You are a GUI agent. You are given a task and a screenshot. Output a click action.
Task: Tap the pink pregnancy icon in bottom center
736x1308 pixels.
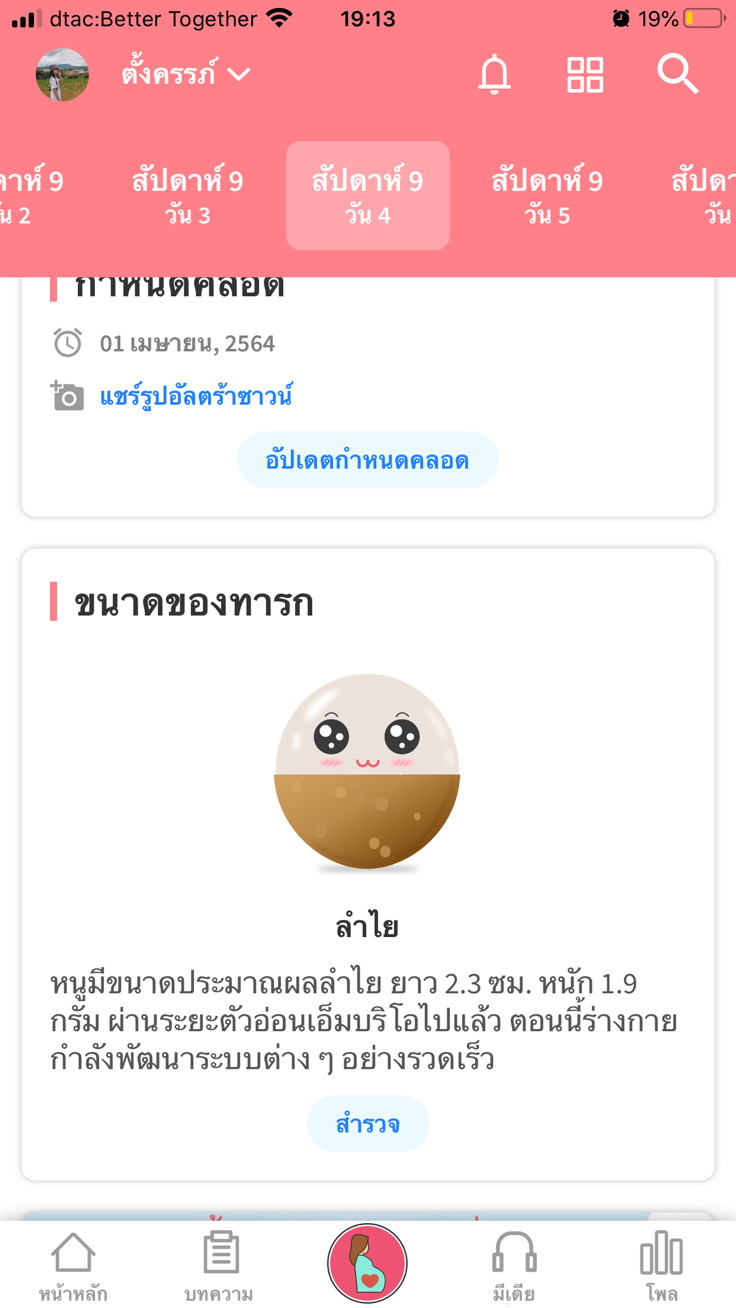[x=368, y=1263]
